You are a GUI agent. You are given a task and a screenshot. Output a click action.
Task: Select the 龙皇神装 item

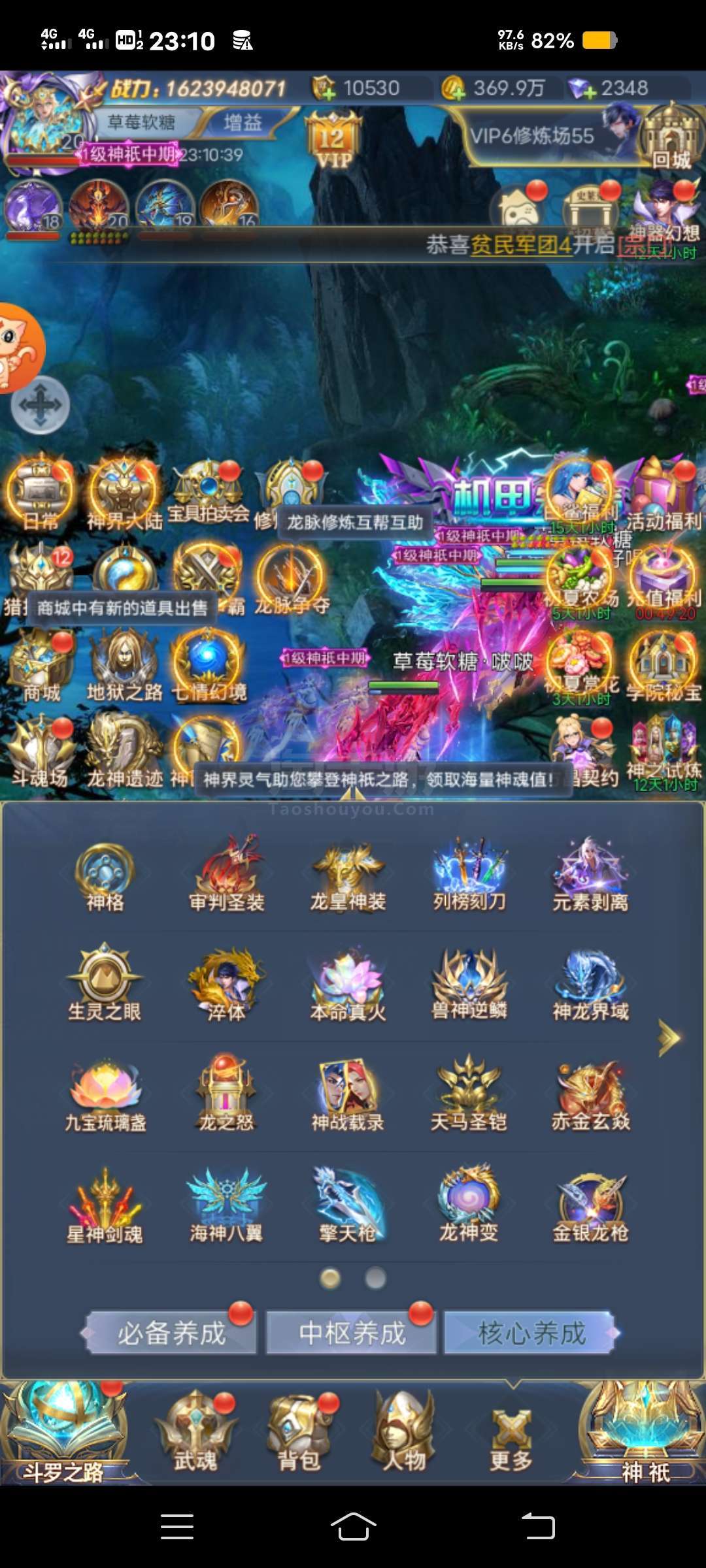[x=348, y=877]
